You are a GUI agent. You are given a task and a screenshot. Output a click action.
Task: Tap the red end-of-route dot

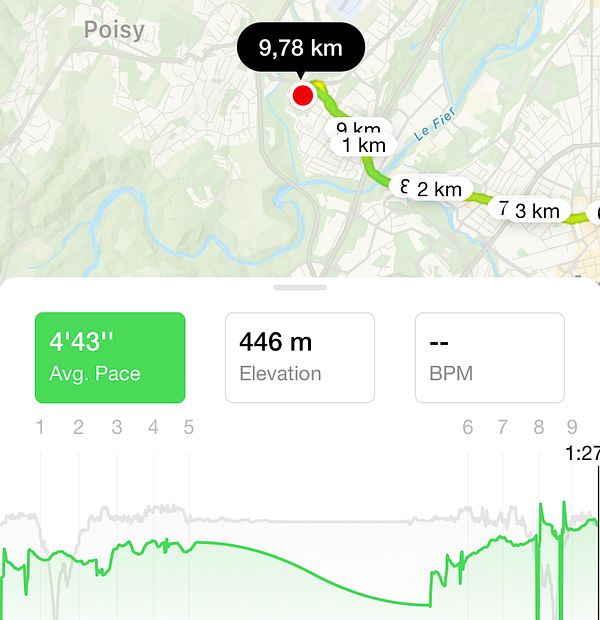point(302,96)
